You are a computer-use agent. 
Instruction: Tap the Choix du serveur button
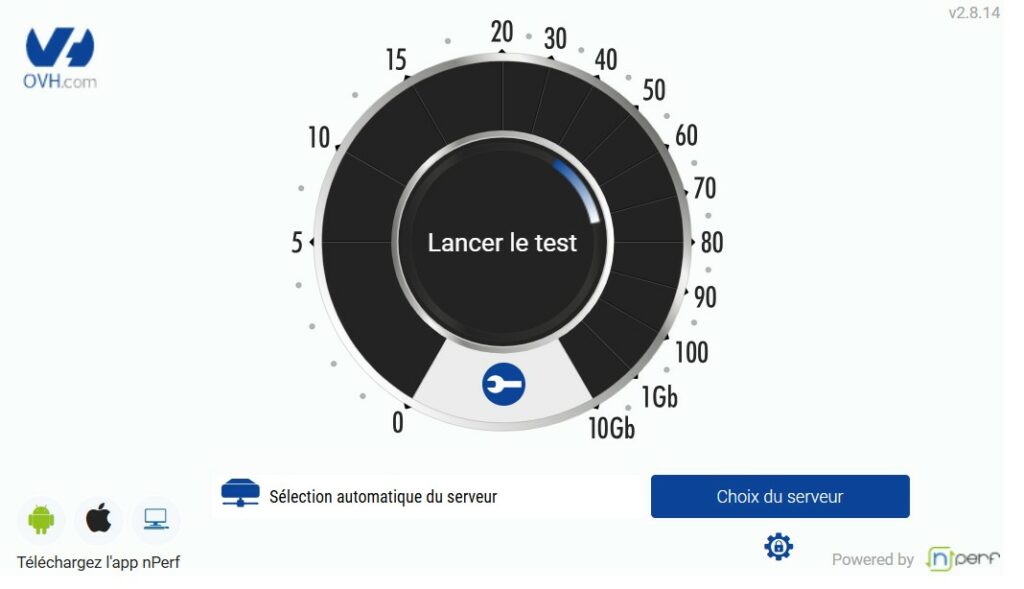click(x=780, y=496)
